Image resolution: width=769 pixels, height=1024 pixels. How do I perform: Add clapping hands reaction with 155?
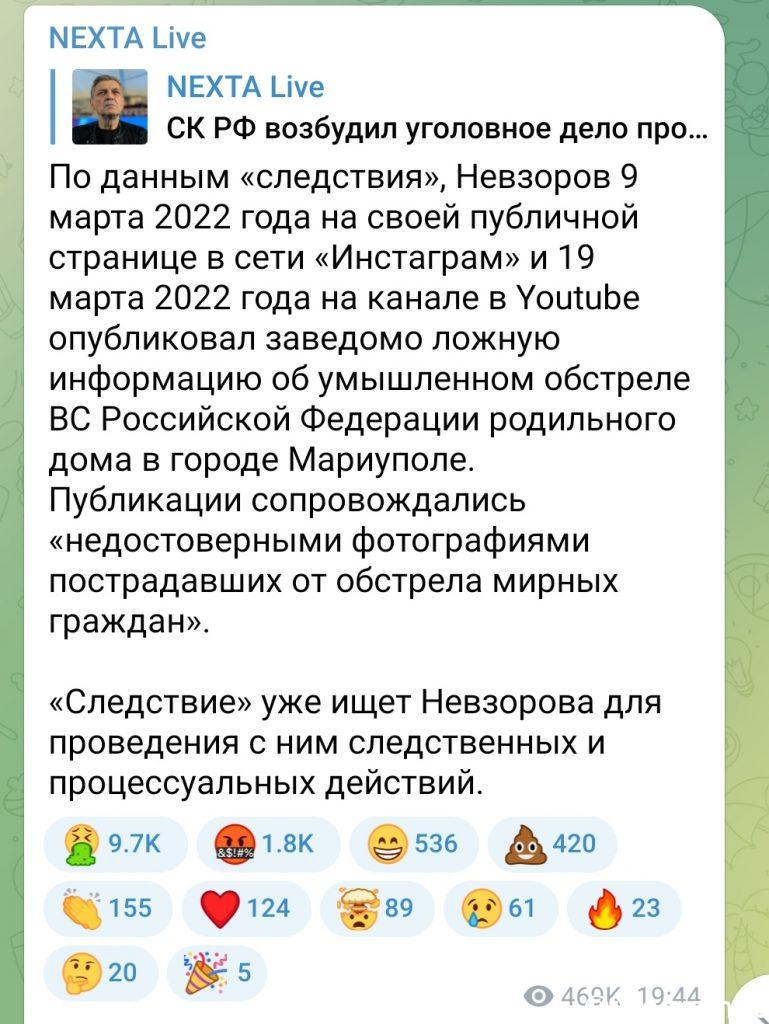click(108, 908)
